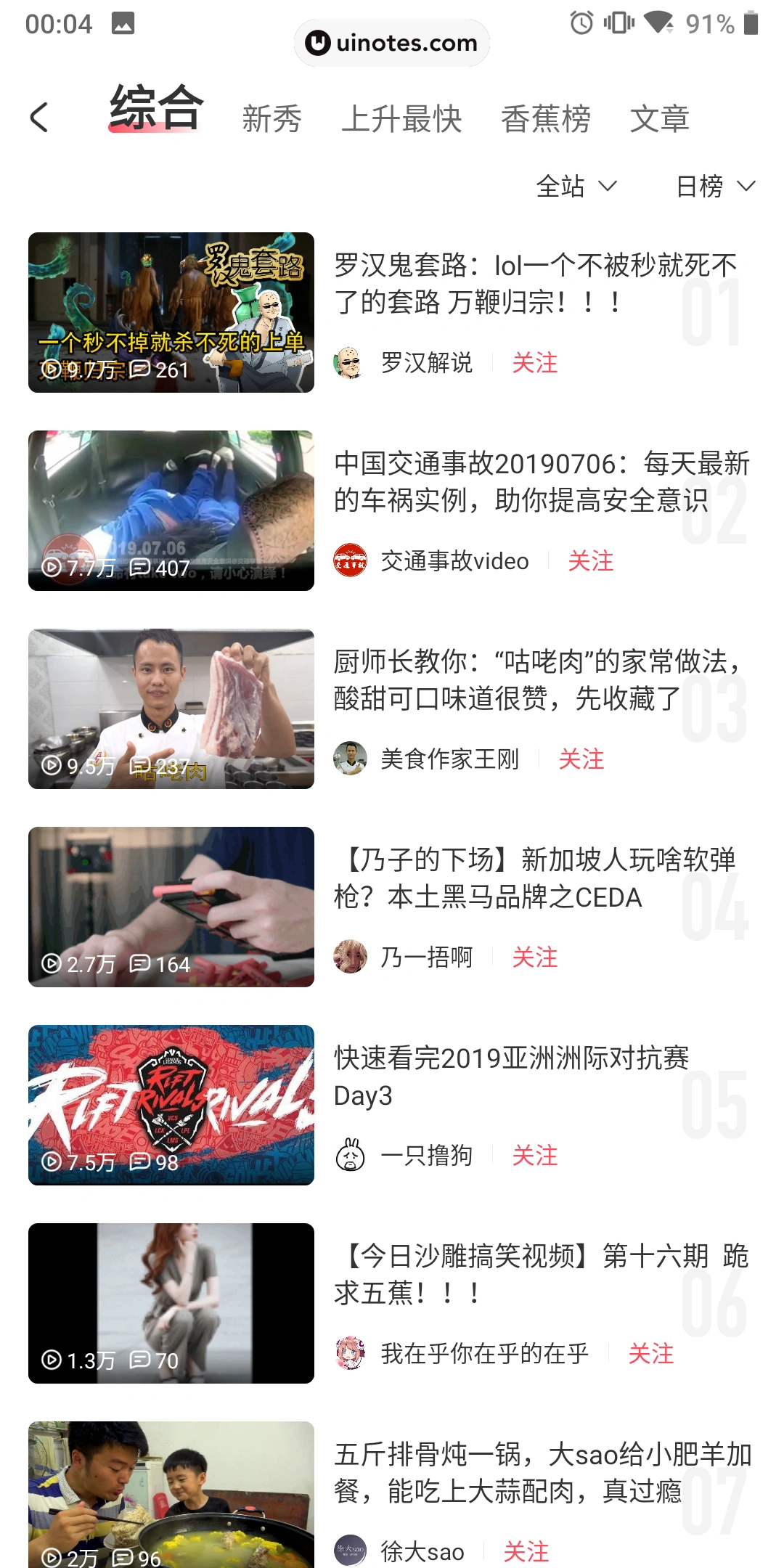The height and width of the screenshot is (1568, 784).
Task: Open the 咕咾肉 cooking video thumbnail
Action: coord(171,709)
